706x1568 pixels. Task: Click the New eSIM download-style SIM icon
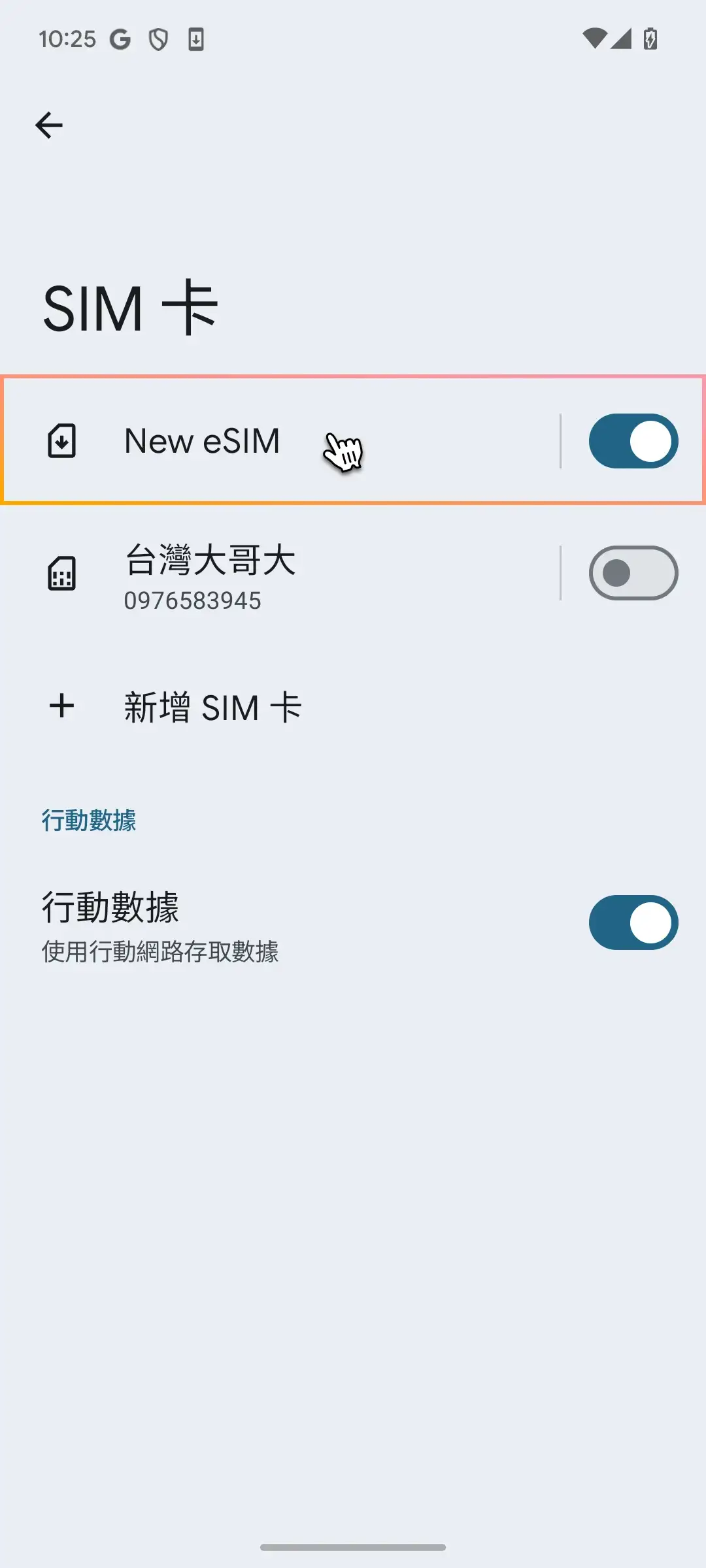point(61,440)
